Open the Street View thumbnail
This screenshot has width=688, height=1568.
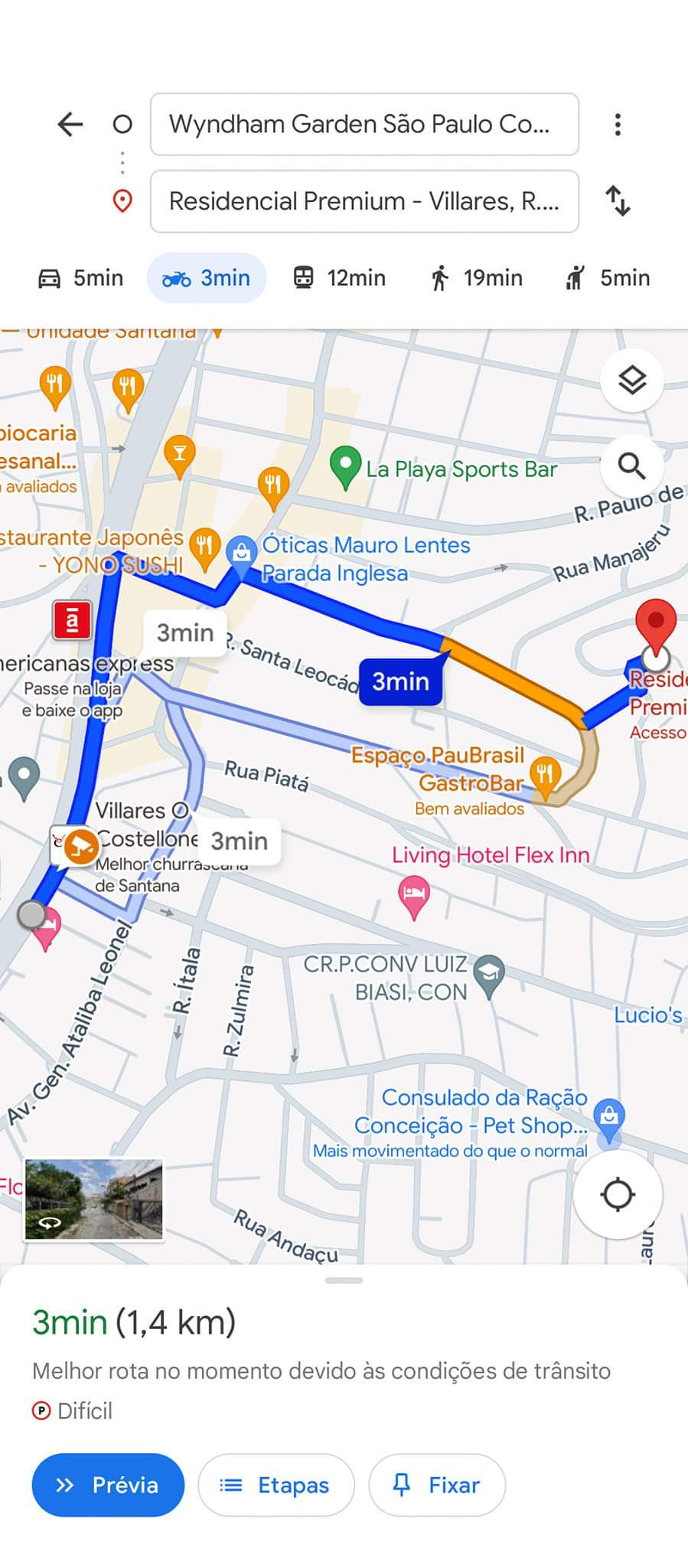[94, 1199]
